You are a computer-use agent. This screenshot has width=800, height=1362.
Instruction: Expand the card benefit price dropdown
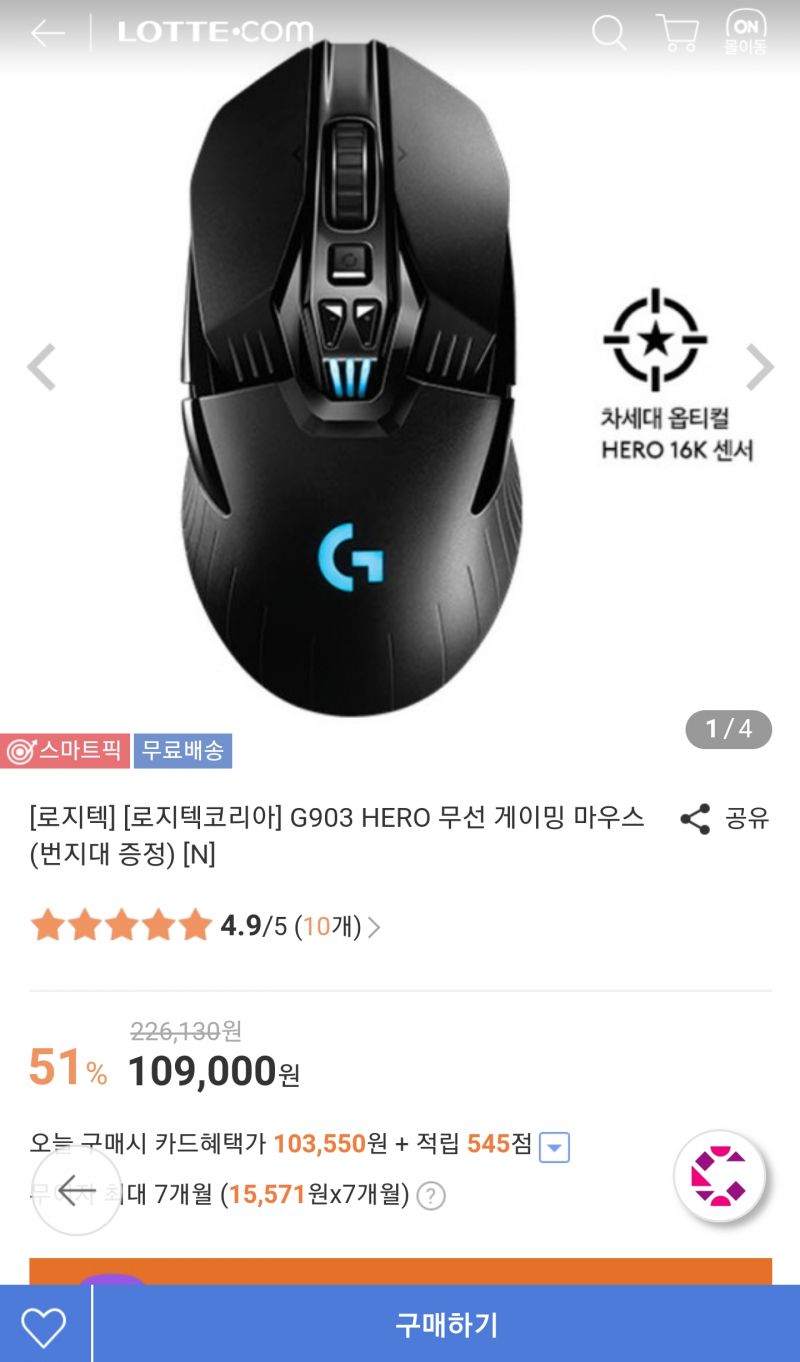[x=554, y=1147]
